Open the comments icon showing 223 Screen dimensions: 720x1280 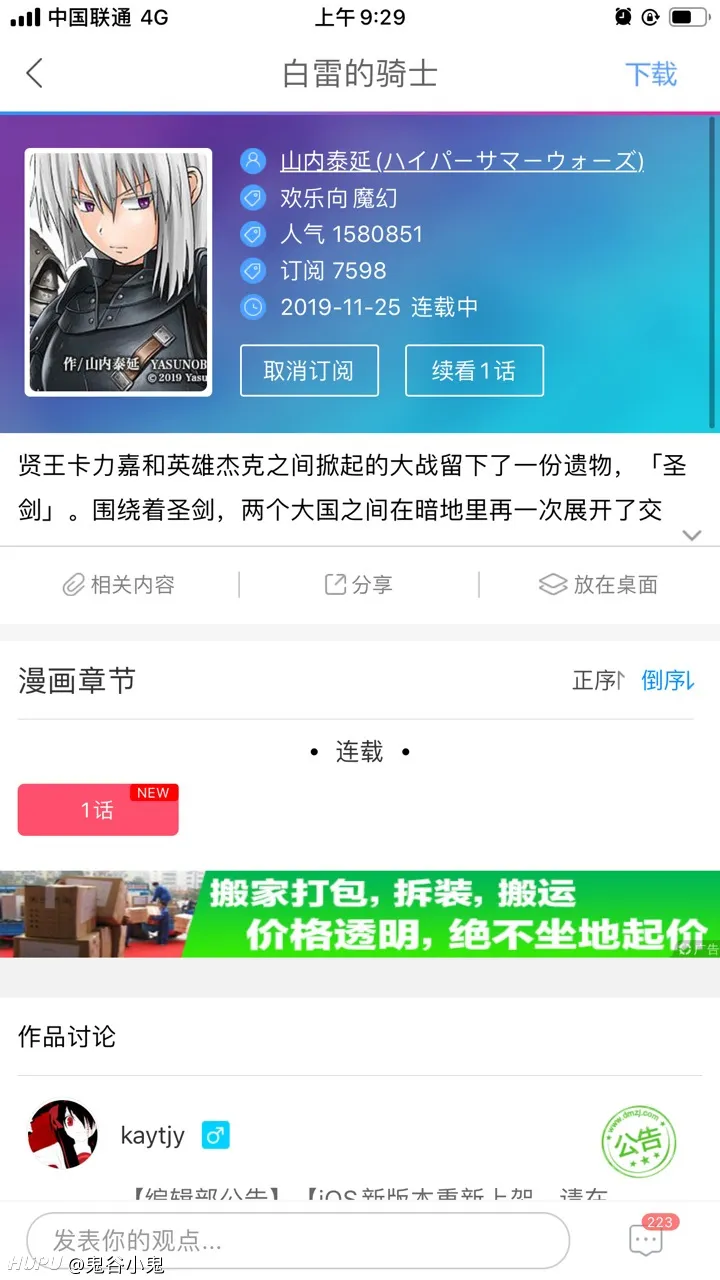(x=647, y=1240)
